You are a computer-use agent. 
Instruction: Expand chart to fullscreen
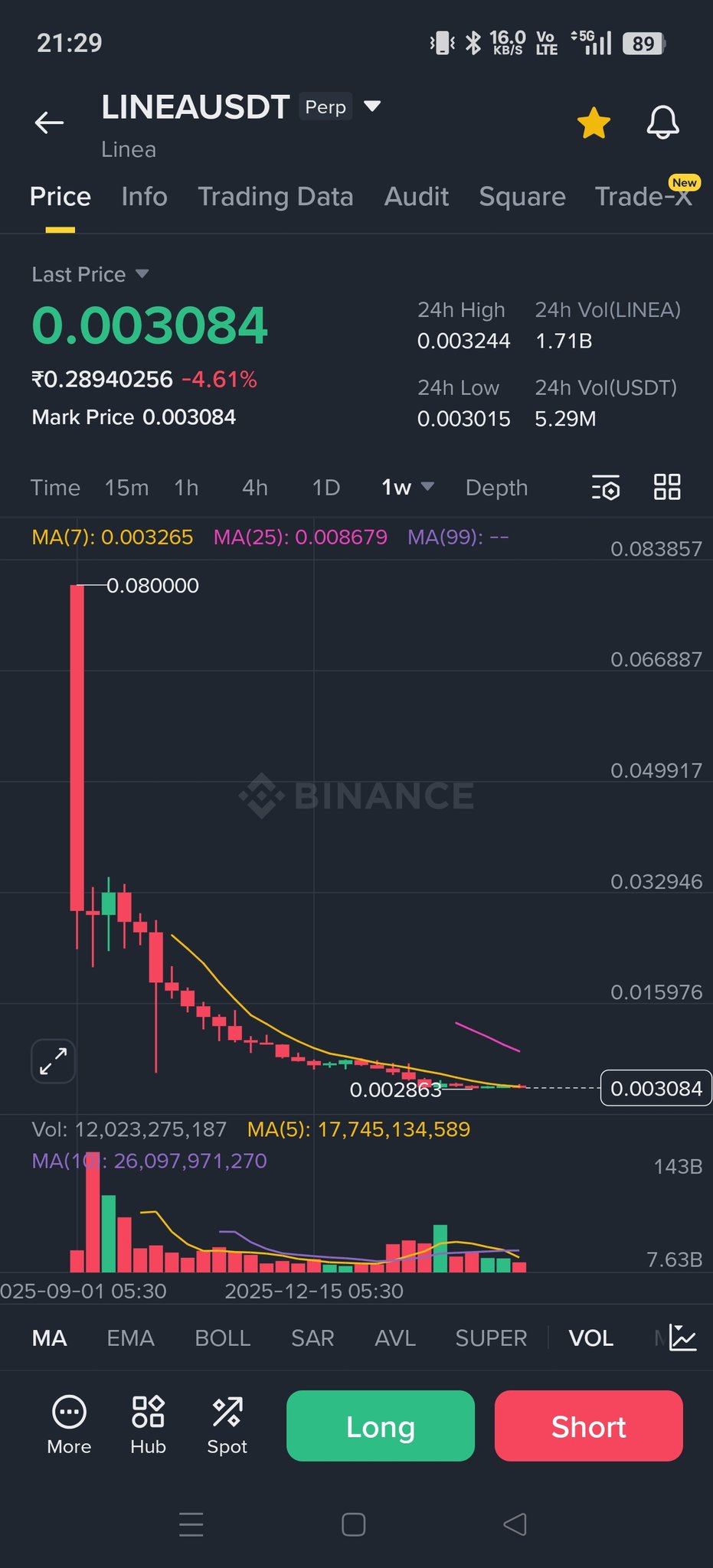(x=53, y=1061)
